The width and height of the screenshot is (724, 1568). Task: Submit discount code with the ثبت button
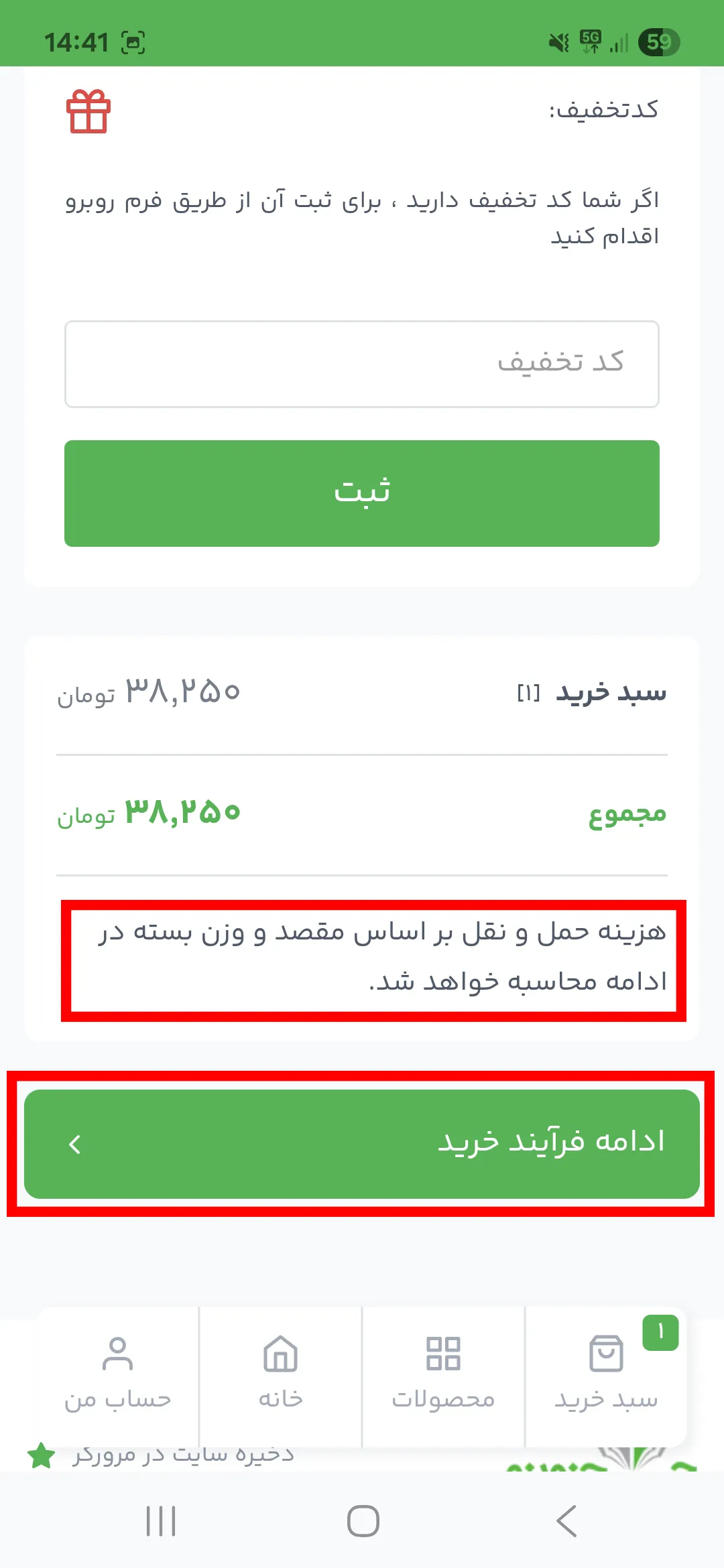[362, 493]
